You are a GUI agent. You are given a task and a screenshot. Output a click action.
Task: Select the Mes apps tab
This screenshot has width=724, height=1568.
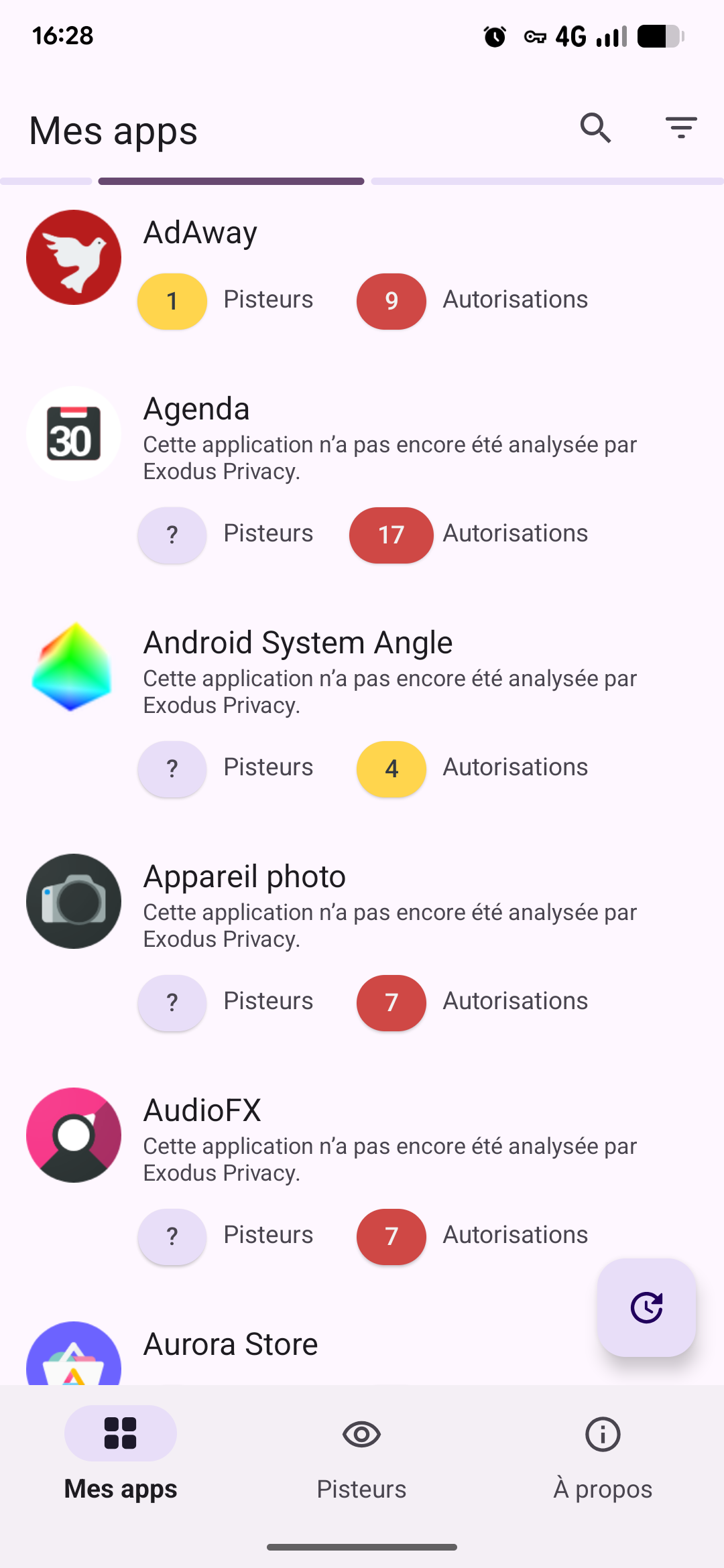point(121,1459)
